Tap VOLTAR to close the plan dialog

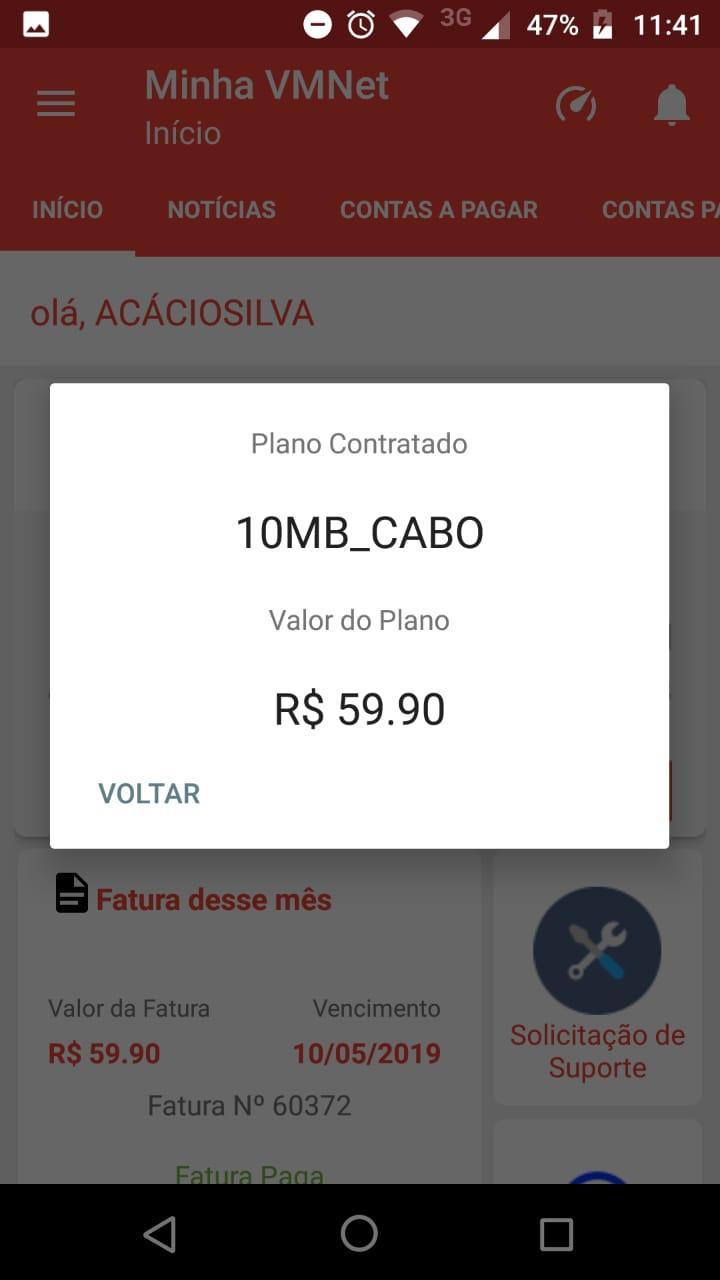pyautogui.click(x=149, y=793)
